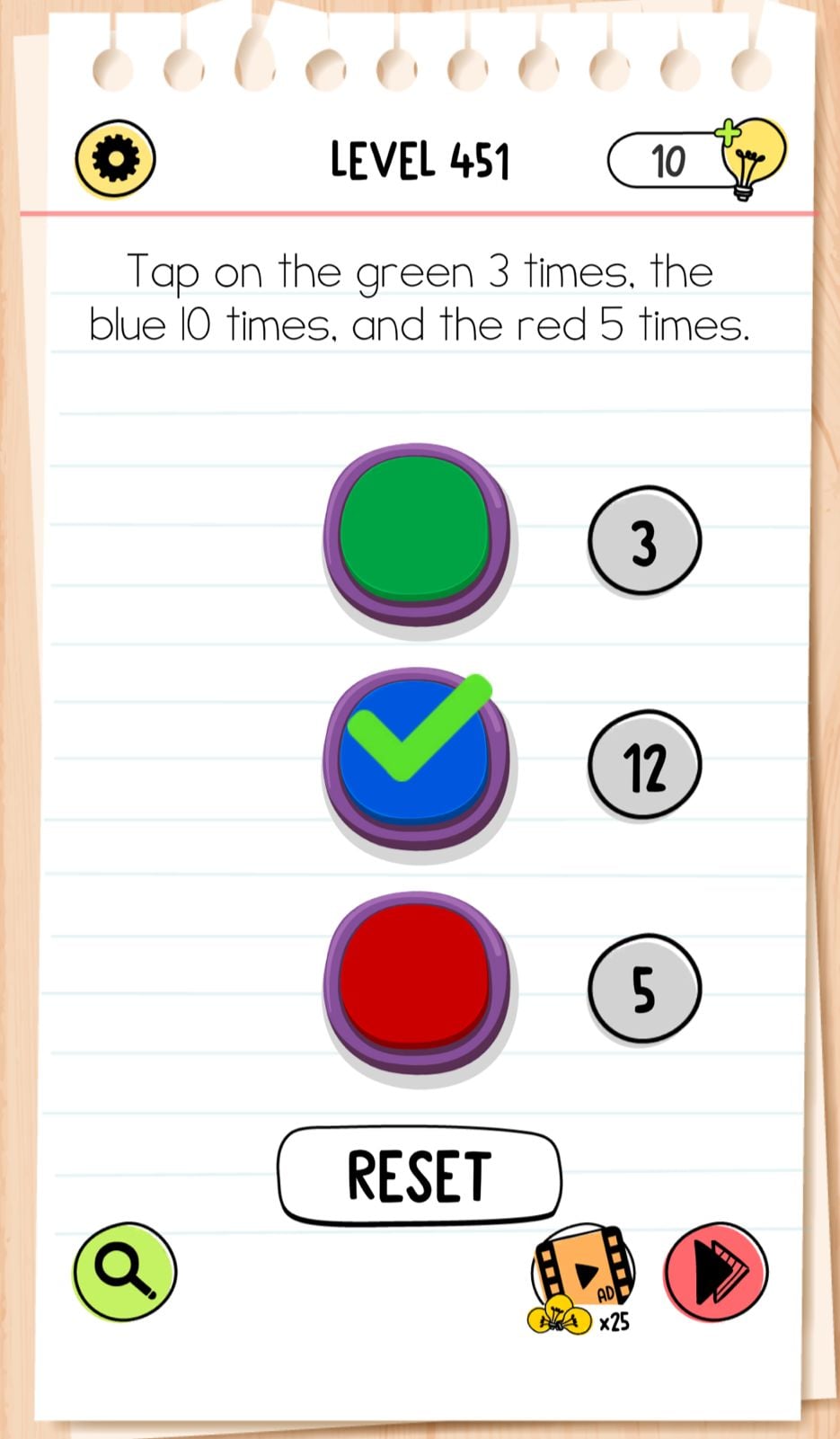Tap the counter showing 12
This screenshot has height=1439, width=840.
(x=644, y=765)
